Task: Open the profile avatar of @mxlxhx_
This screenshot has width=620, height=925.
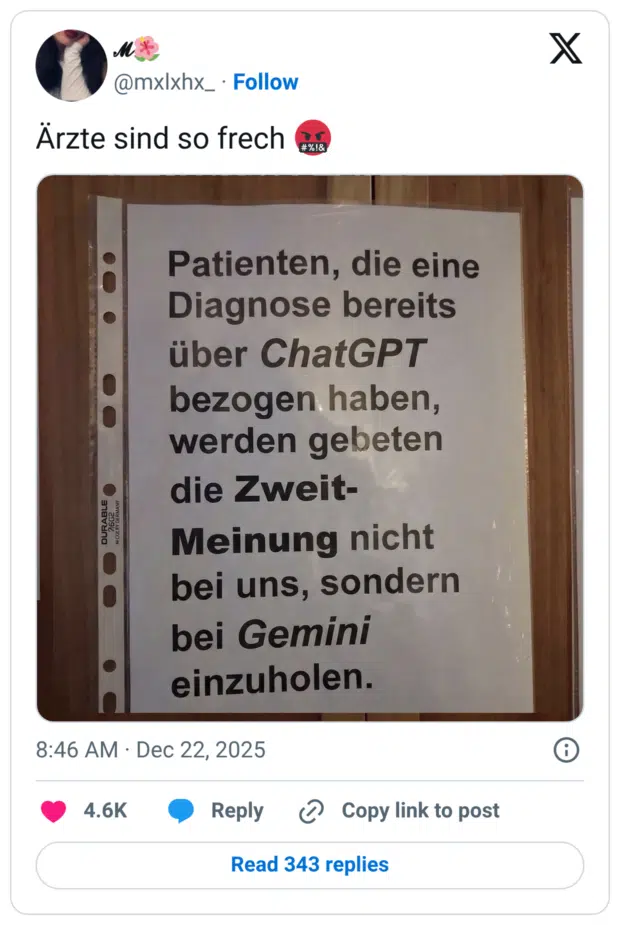Action: (71, 66)
